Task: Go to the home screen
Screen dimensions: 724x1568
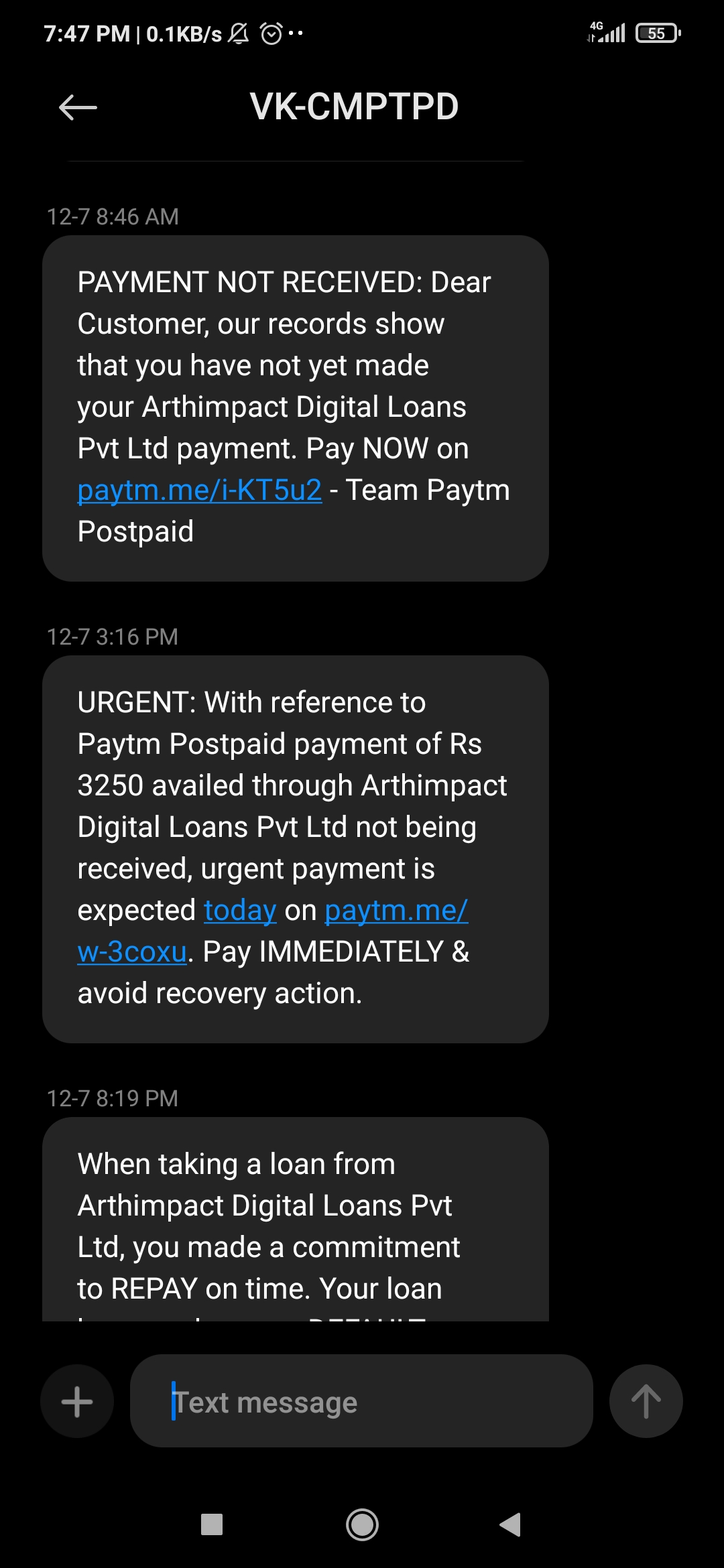Action: 362,1524
